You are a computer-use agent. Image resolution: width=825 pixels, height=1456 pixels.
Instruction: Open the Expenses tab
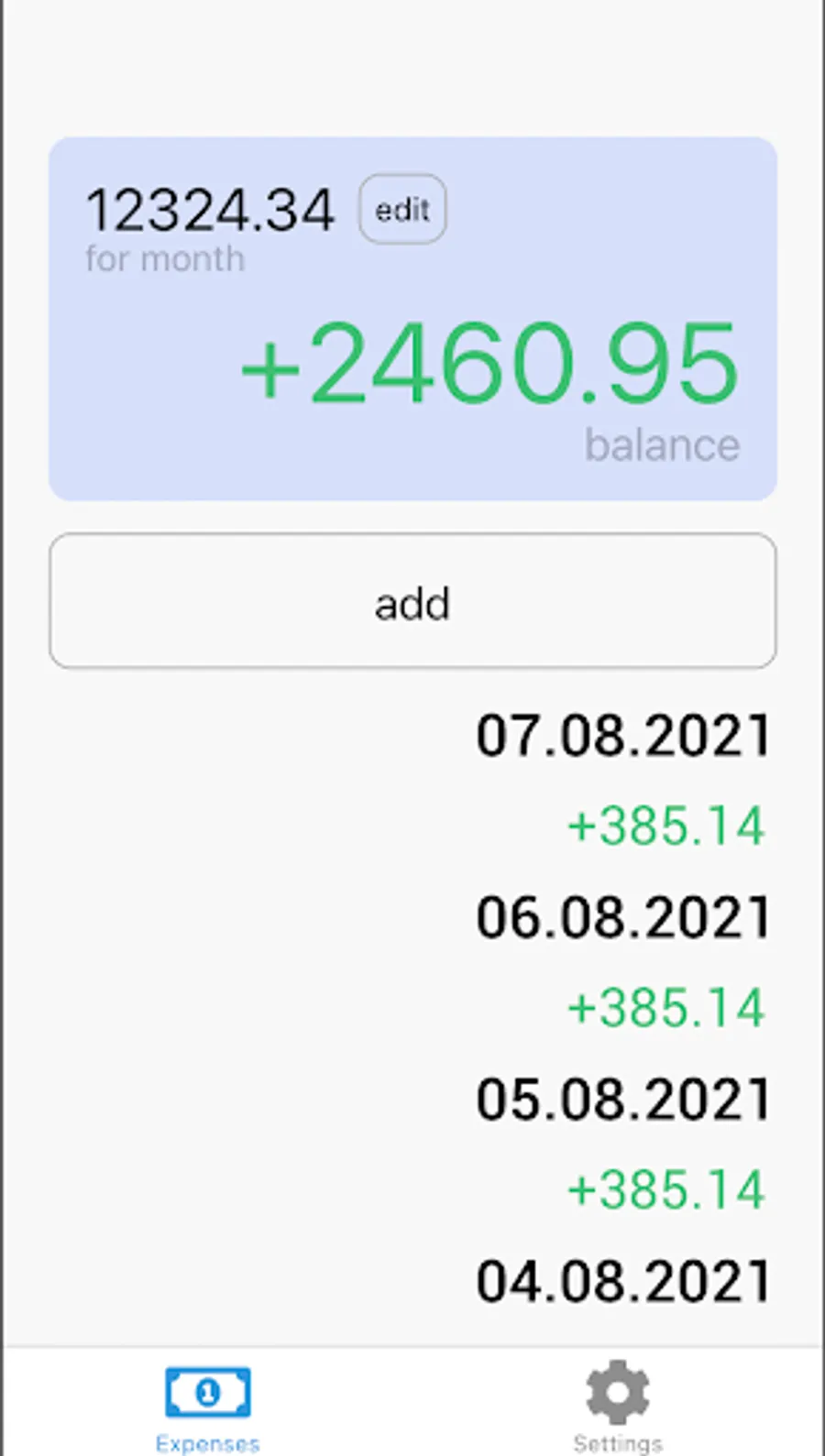point(208,1405)
